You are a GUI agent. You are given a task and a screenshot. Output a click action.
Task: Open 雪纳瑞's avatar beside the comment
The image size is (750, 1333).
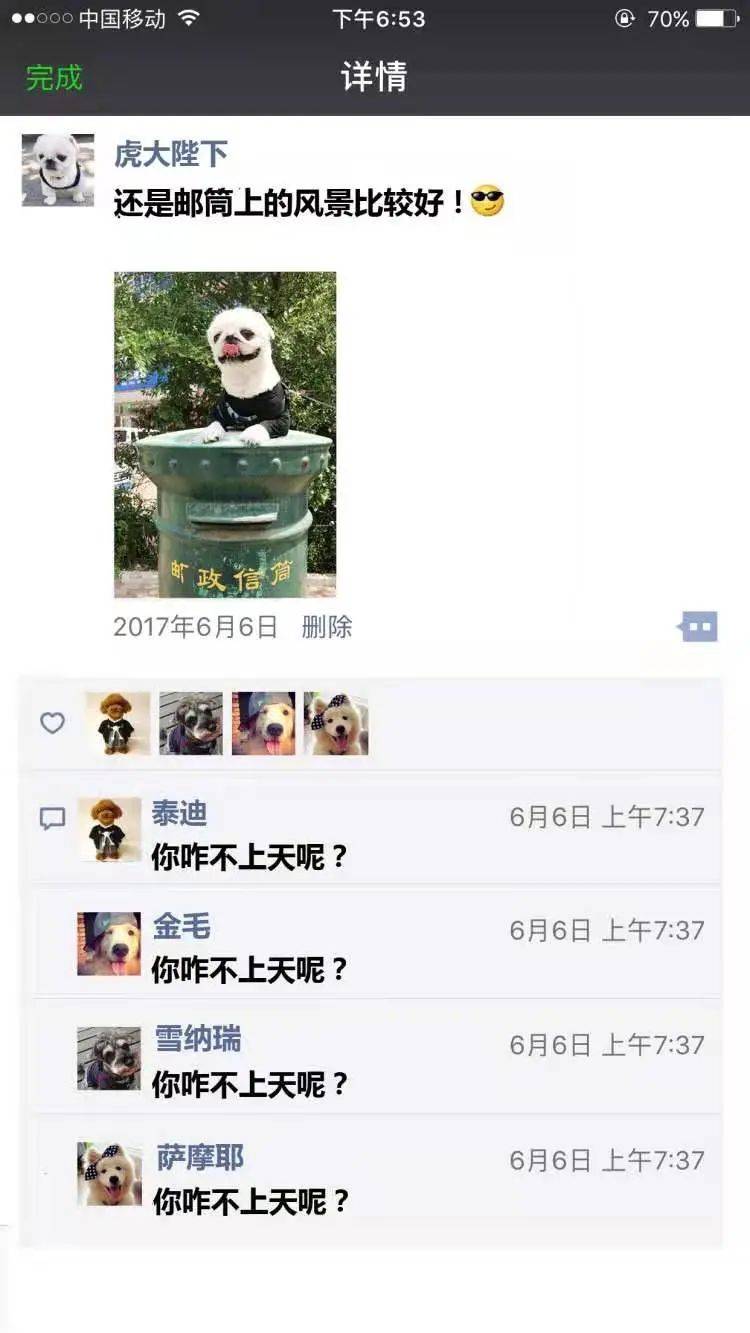(x=109, y=1058)
